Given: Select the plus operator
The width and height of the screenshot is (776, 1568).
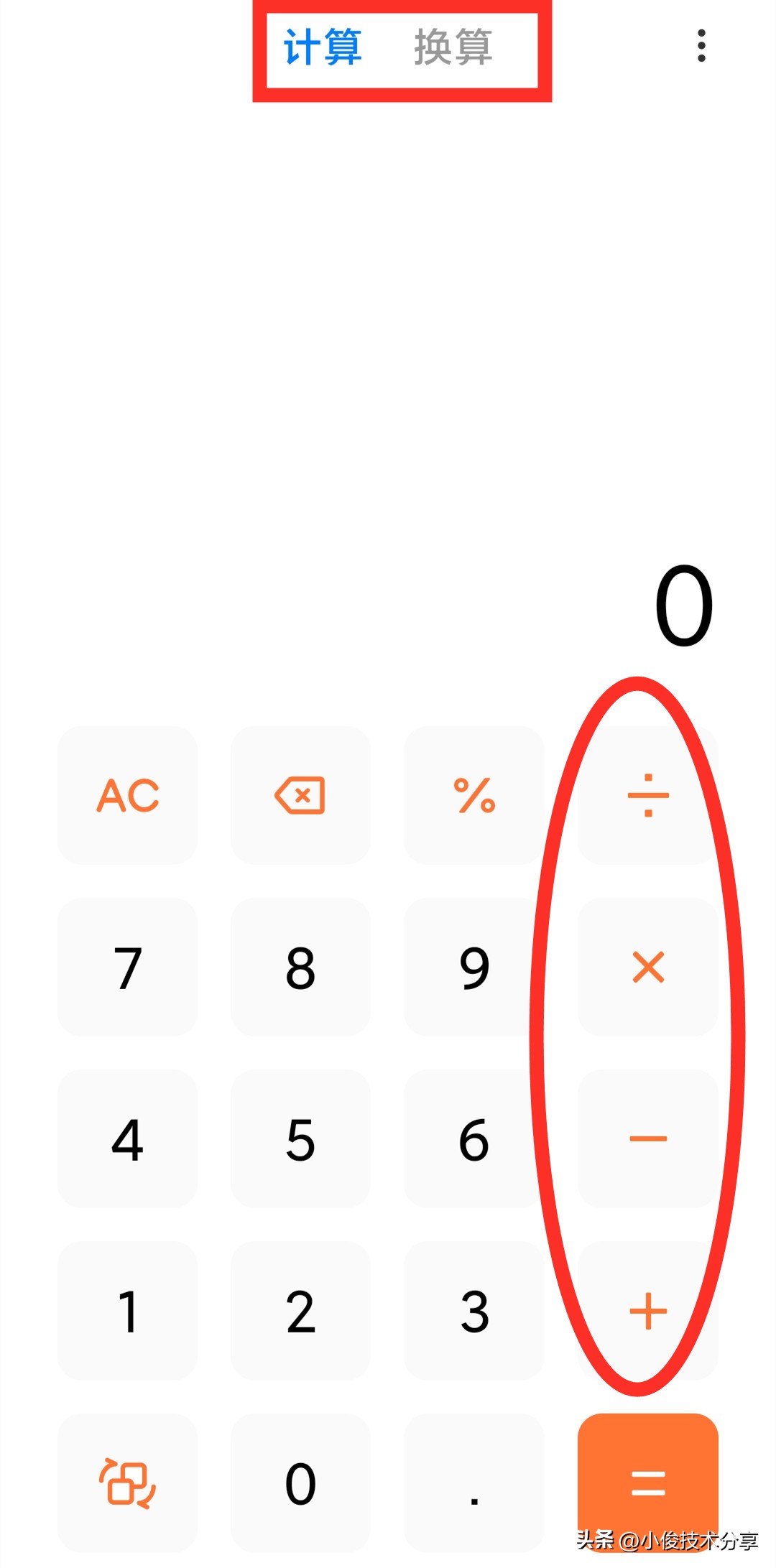Looking at the screenshot, I should [648, 1311].
